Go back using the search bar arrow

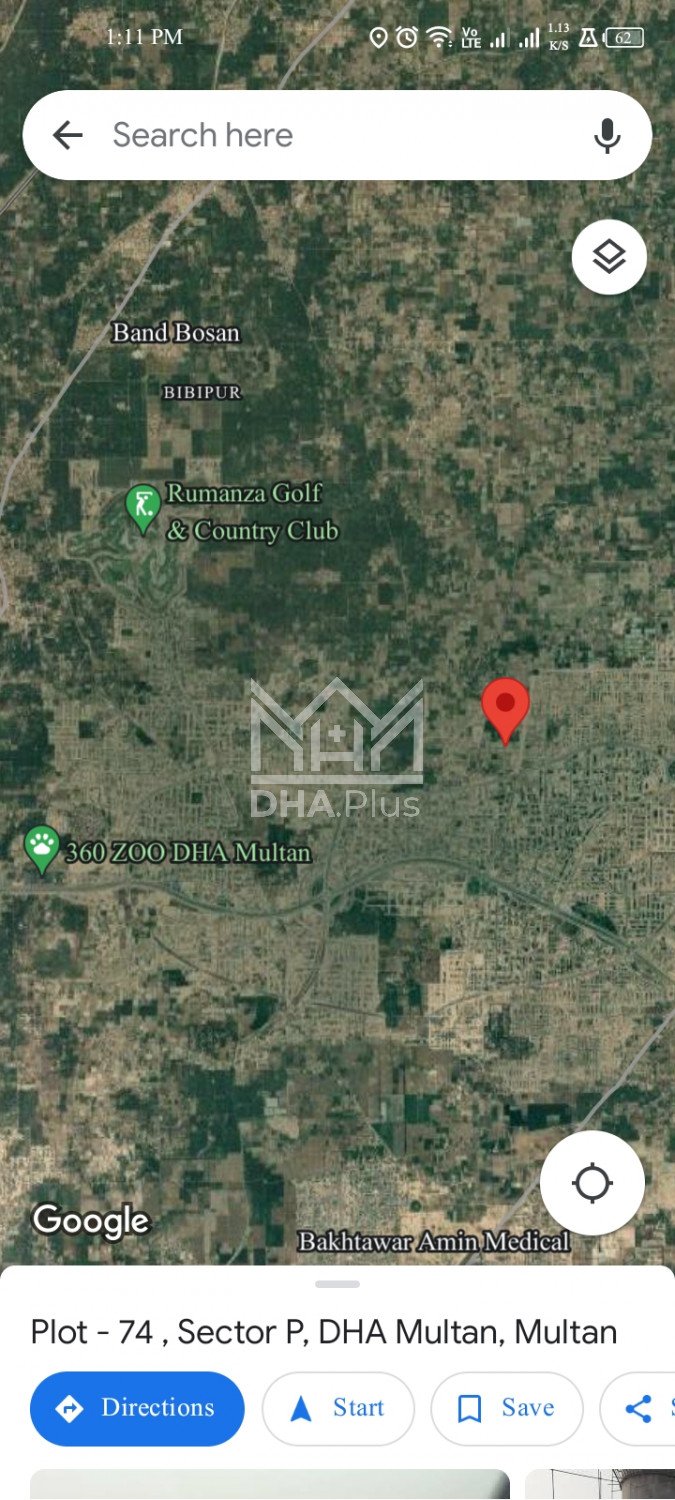pos(67,135)
